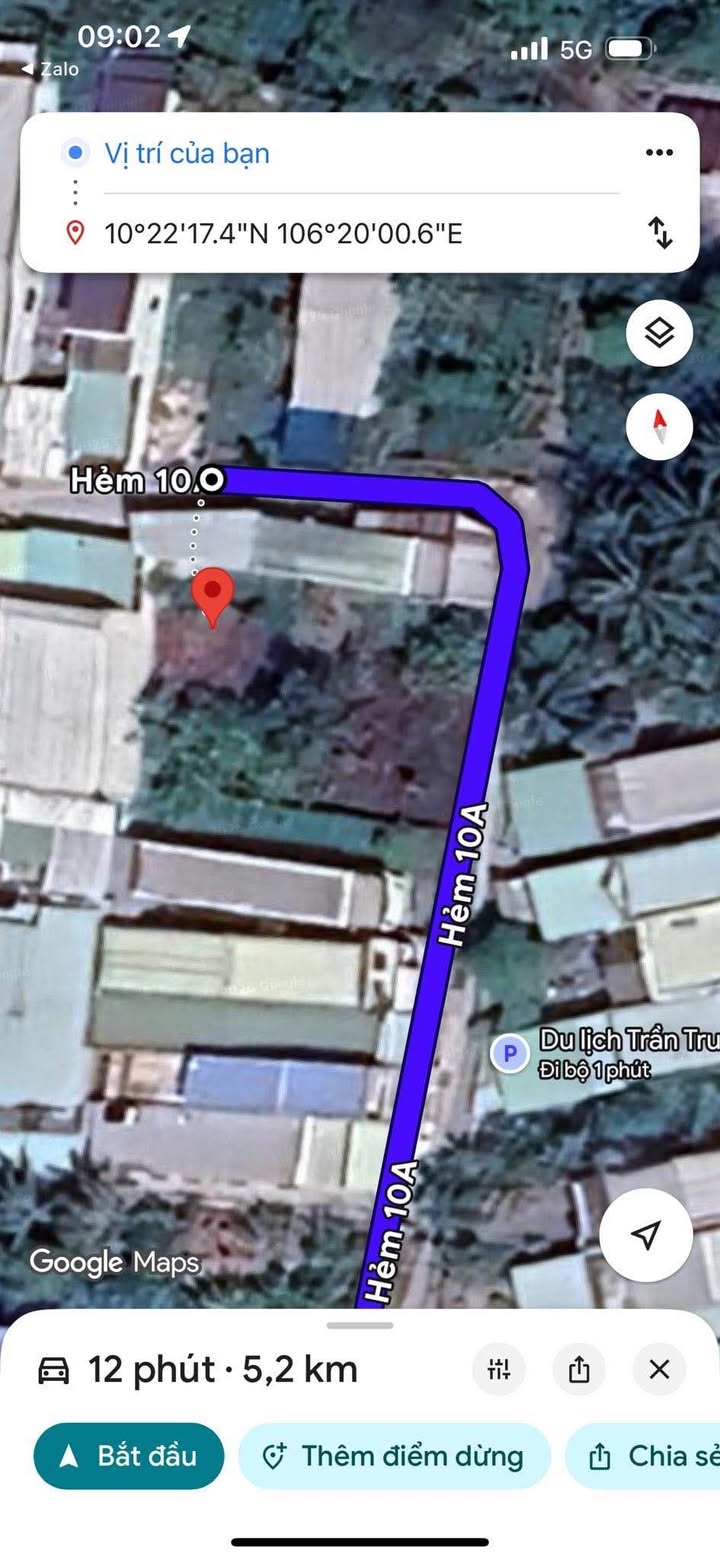Add a stop with Thêm điểm dừng
720x1560 pixels.
tap(394, 1456)
